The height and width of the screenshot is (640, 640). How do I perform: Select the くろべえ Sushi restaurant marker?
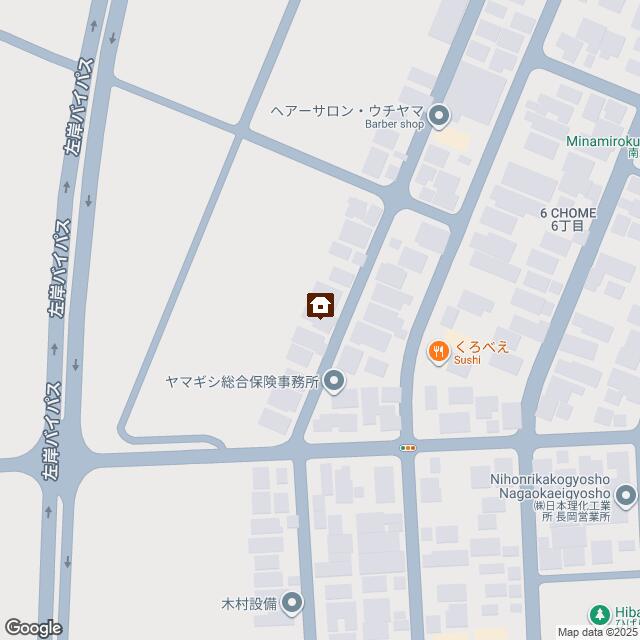click(438, 351)
